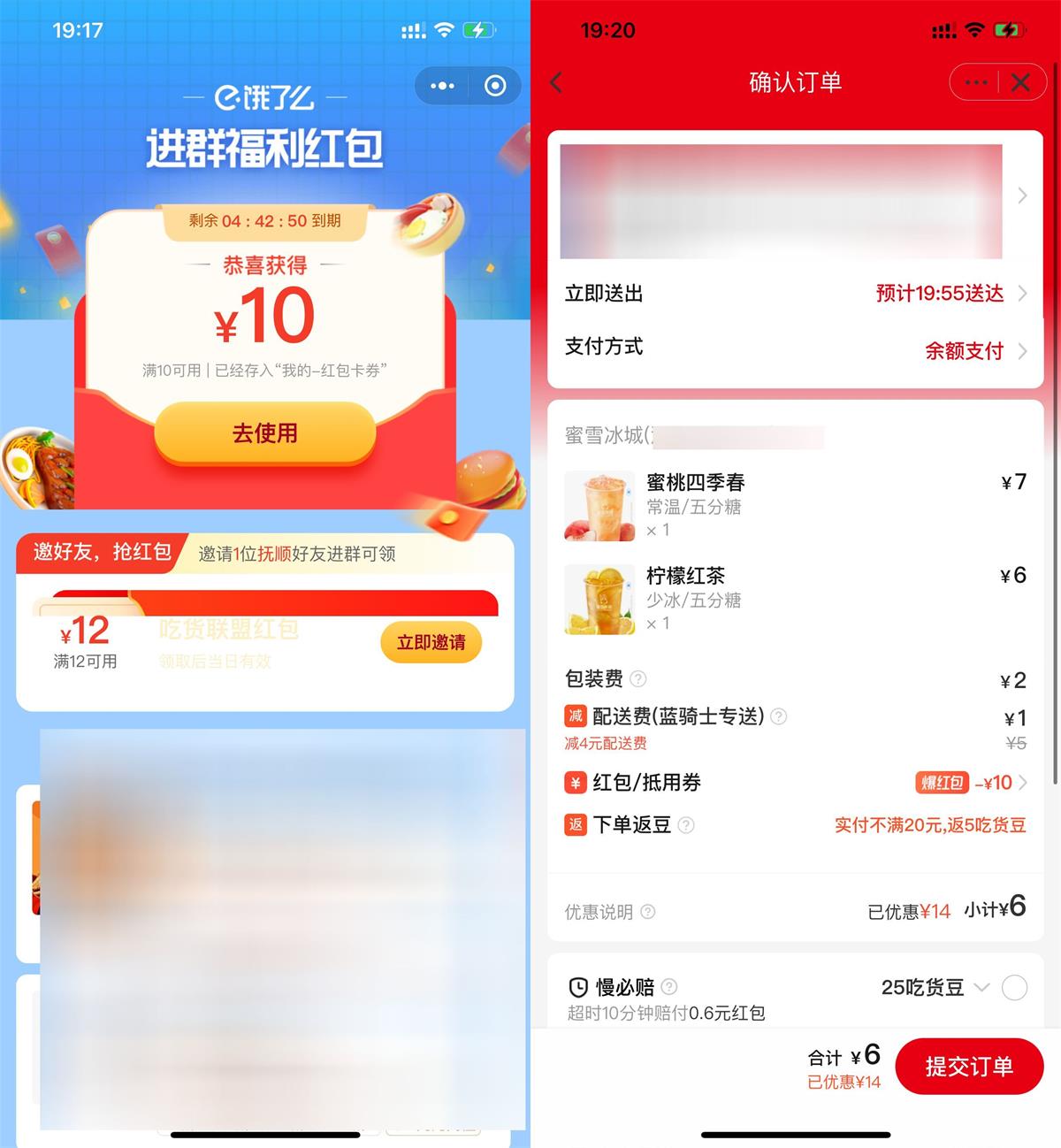
Task: Tap the help icon beside 下单返豆
Action: (686, 825)
